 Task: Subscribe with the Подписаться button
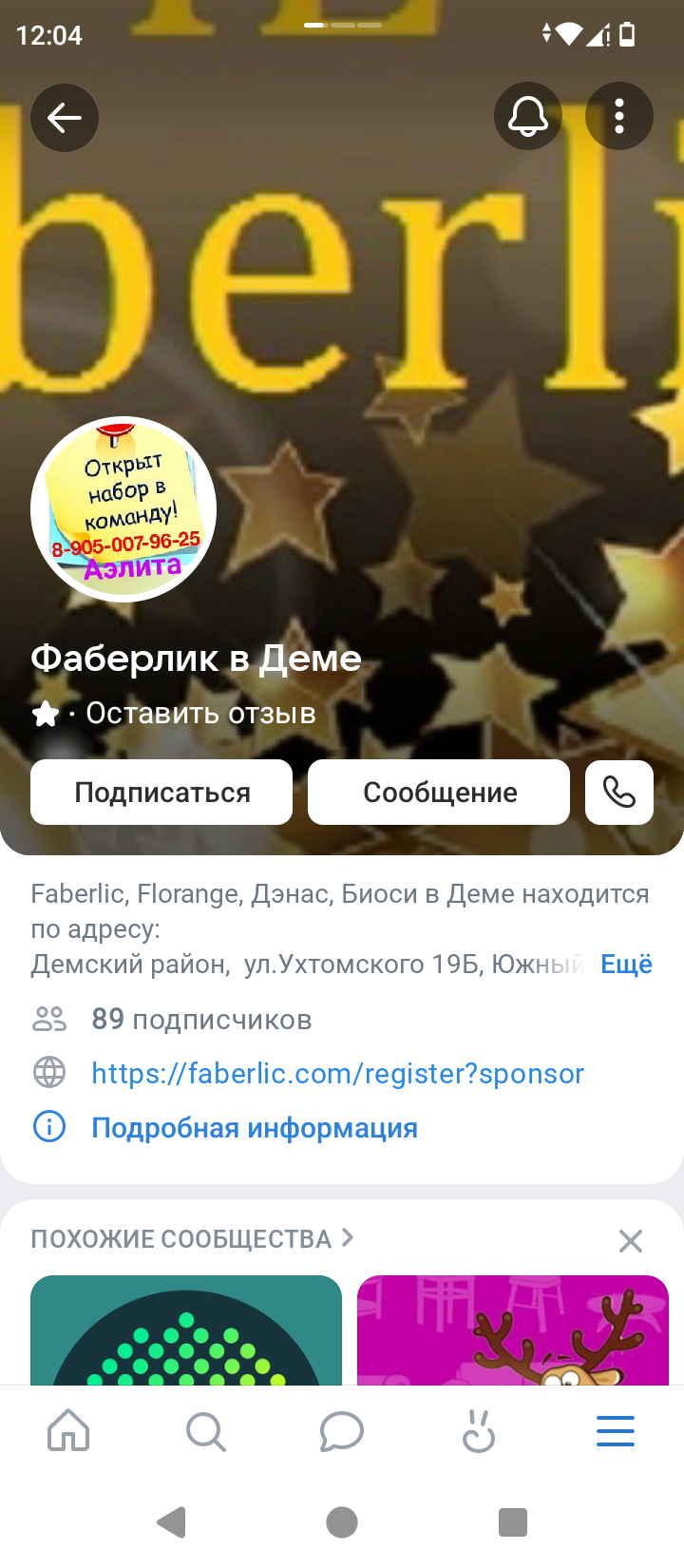pyautogui.click(x=161, y=792)
